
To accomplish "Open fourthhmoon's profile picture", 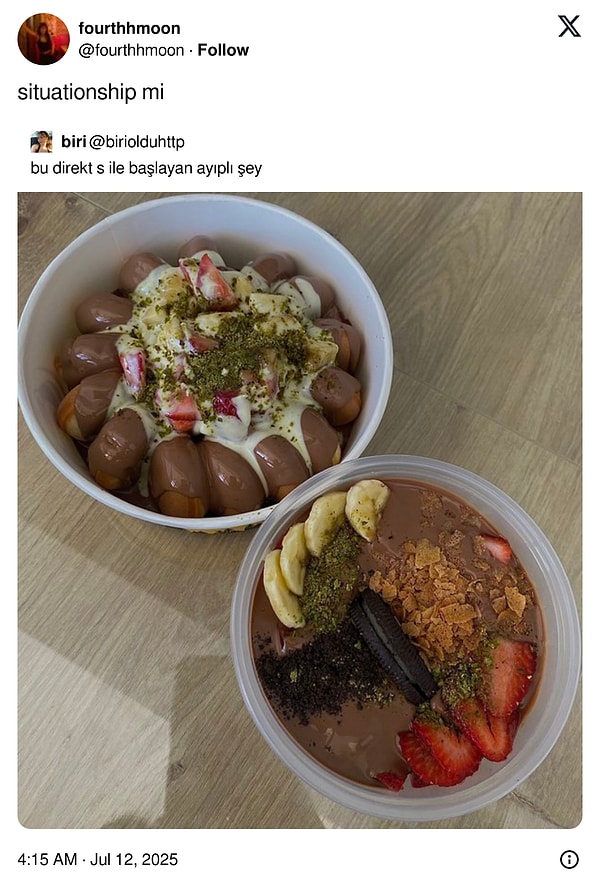I will 43,39.
